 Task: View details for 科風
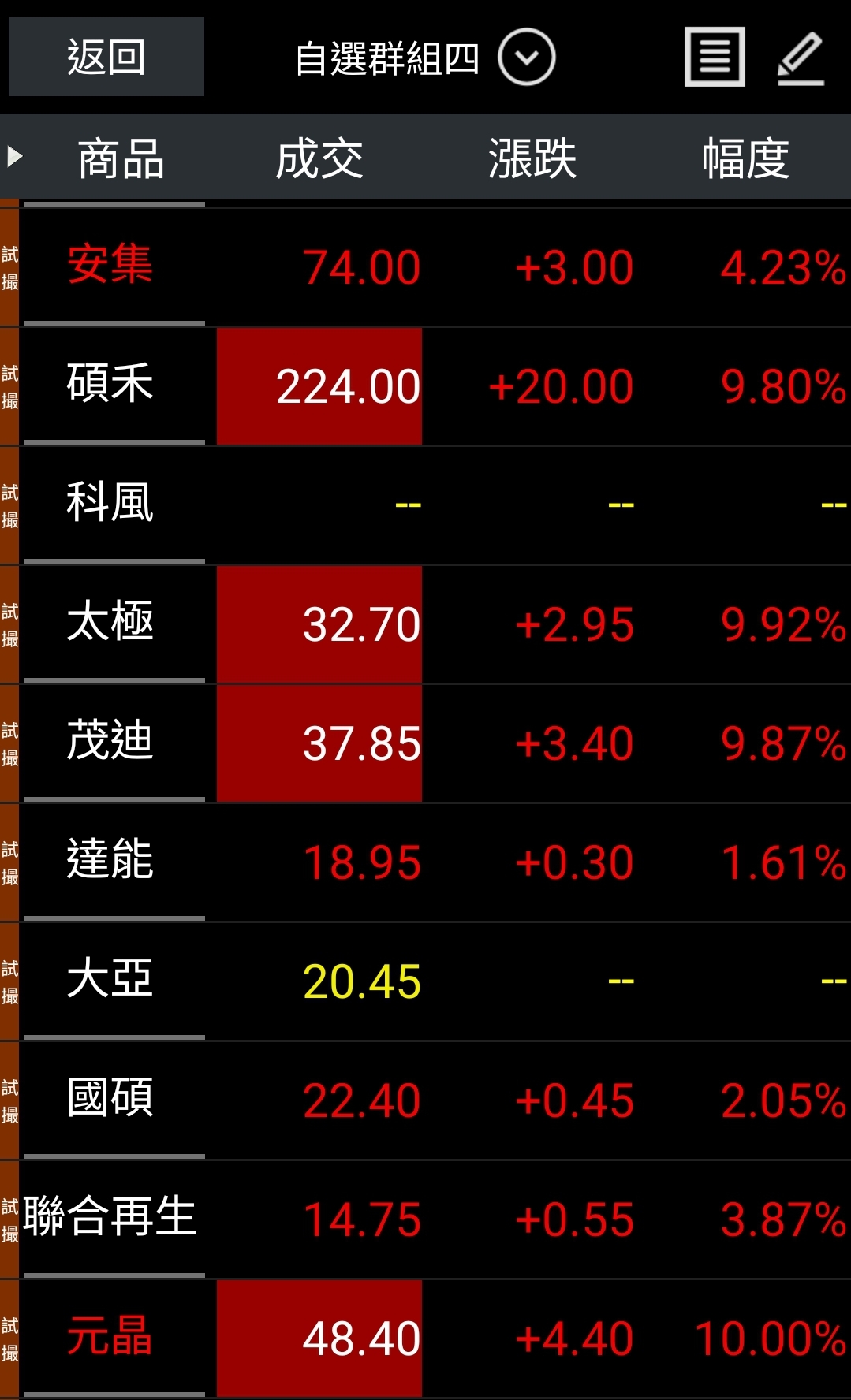(x=110, y=503)
